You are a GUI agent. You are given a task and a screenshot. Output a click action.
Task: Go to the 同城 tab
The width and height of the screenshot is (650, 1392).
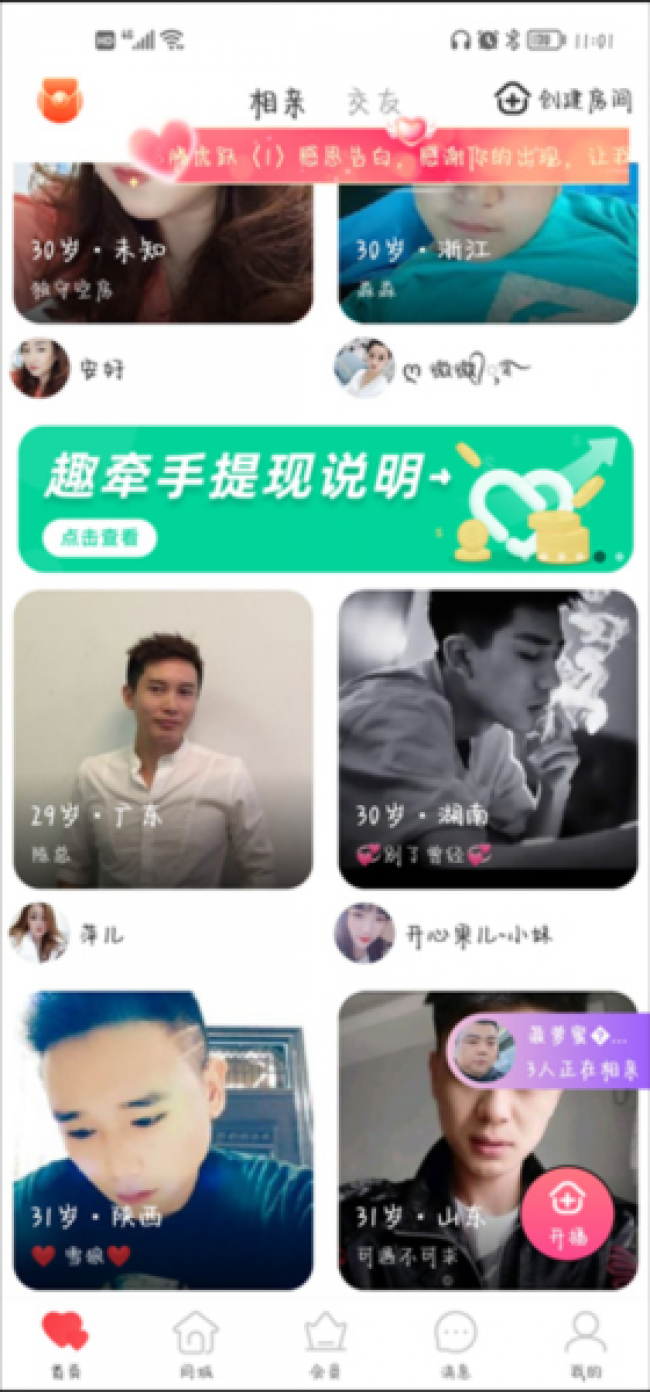195,1343
